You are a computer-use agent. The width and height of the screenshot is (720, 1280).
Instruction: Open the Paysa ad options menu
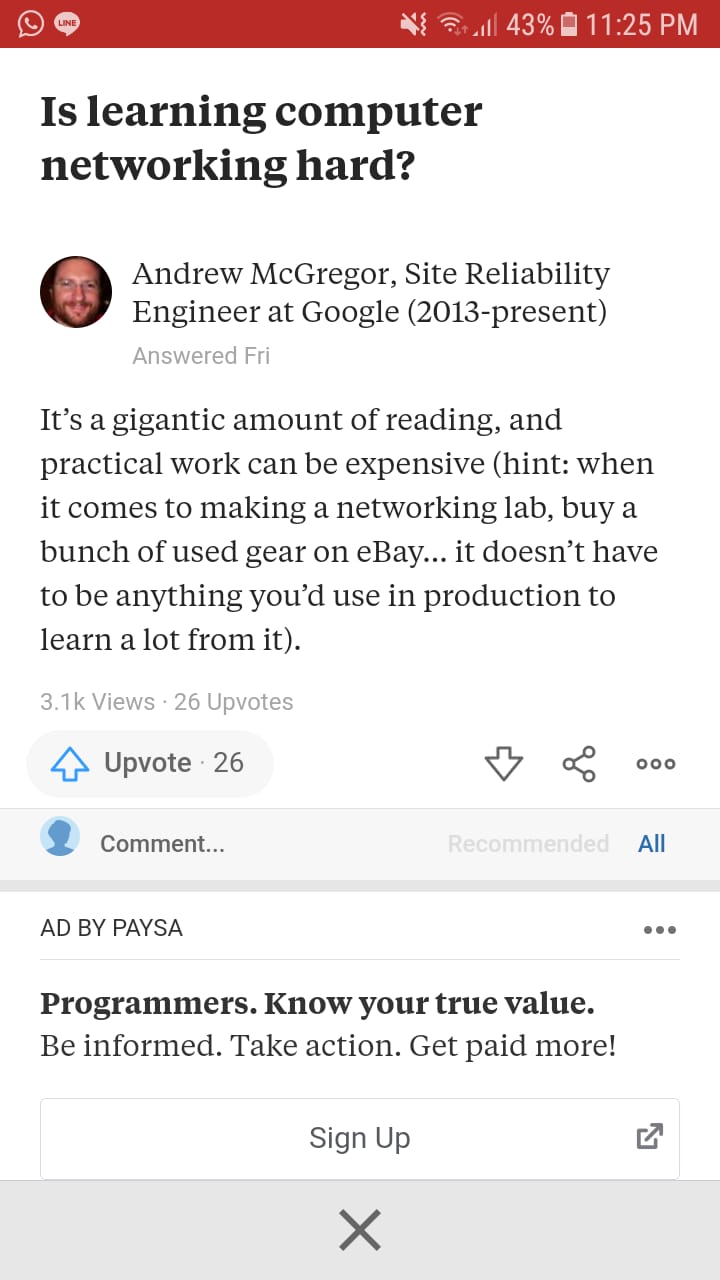[659, 929]
